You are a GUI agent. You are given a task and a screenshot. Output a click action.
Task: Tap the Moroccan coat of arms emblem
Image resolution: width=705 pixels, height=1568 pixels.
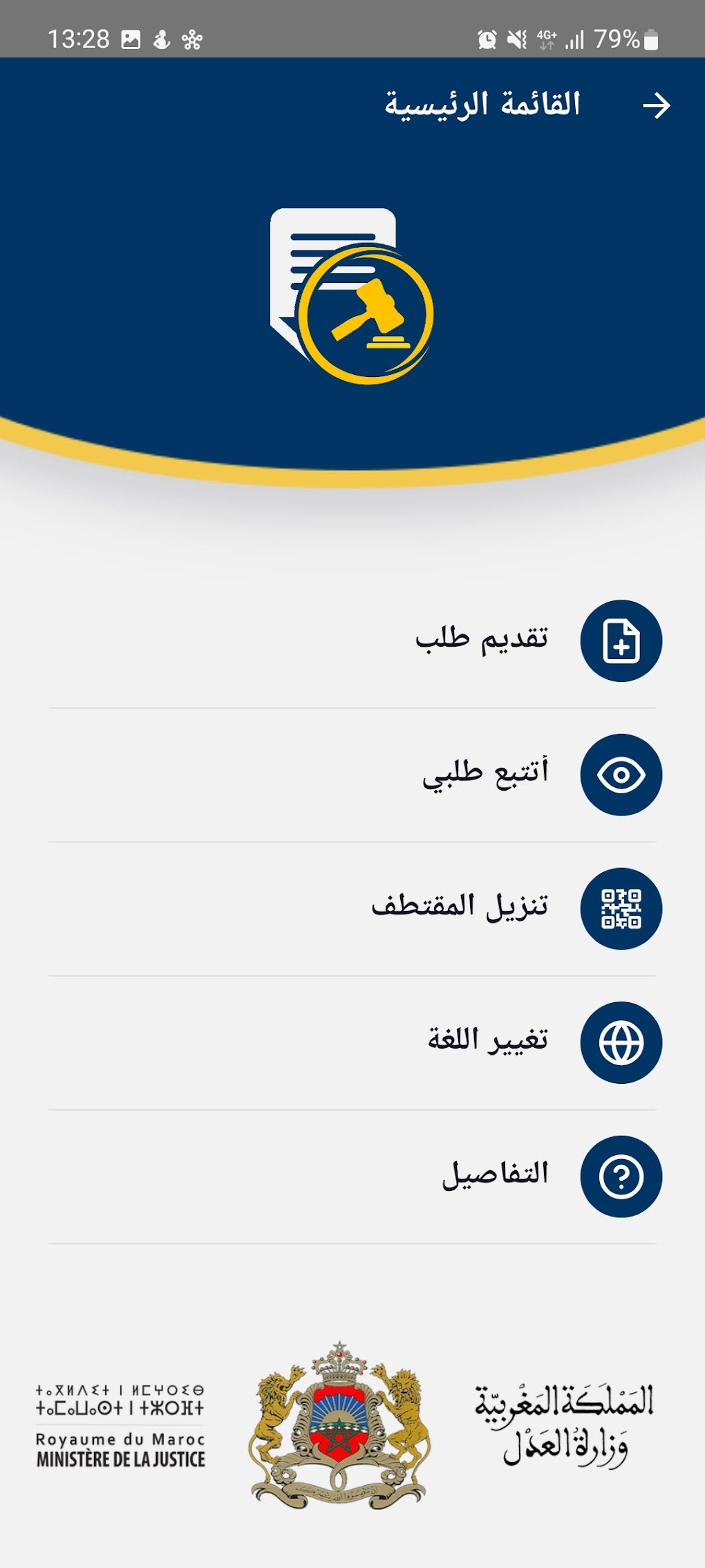341,1425
